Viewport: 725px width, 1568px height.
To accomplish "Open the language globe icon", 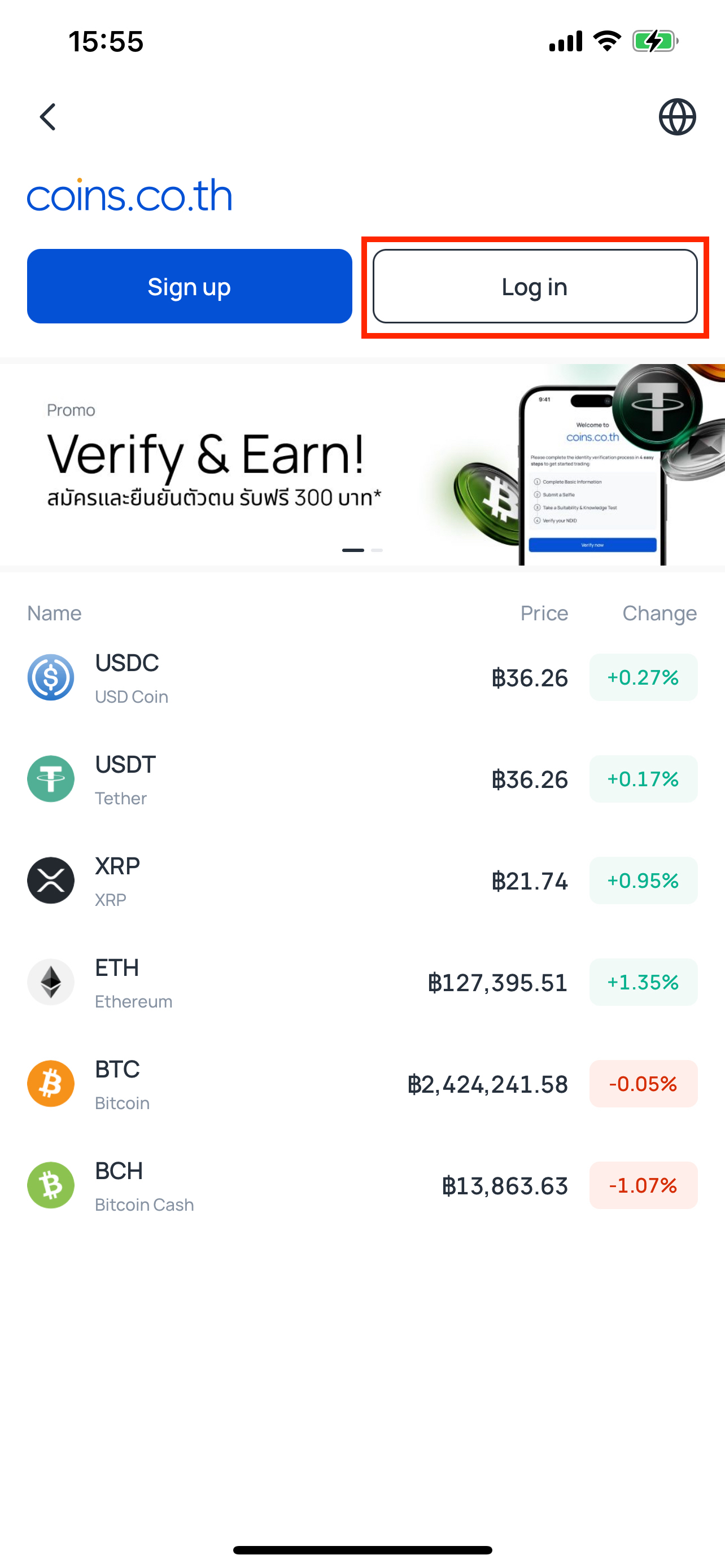I will [x=677, y=116].
